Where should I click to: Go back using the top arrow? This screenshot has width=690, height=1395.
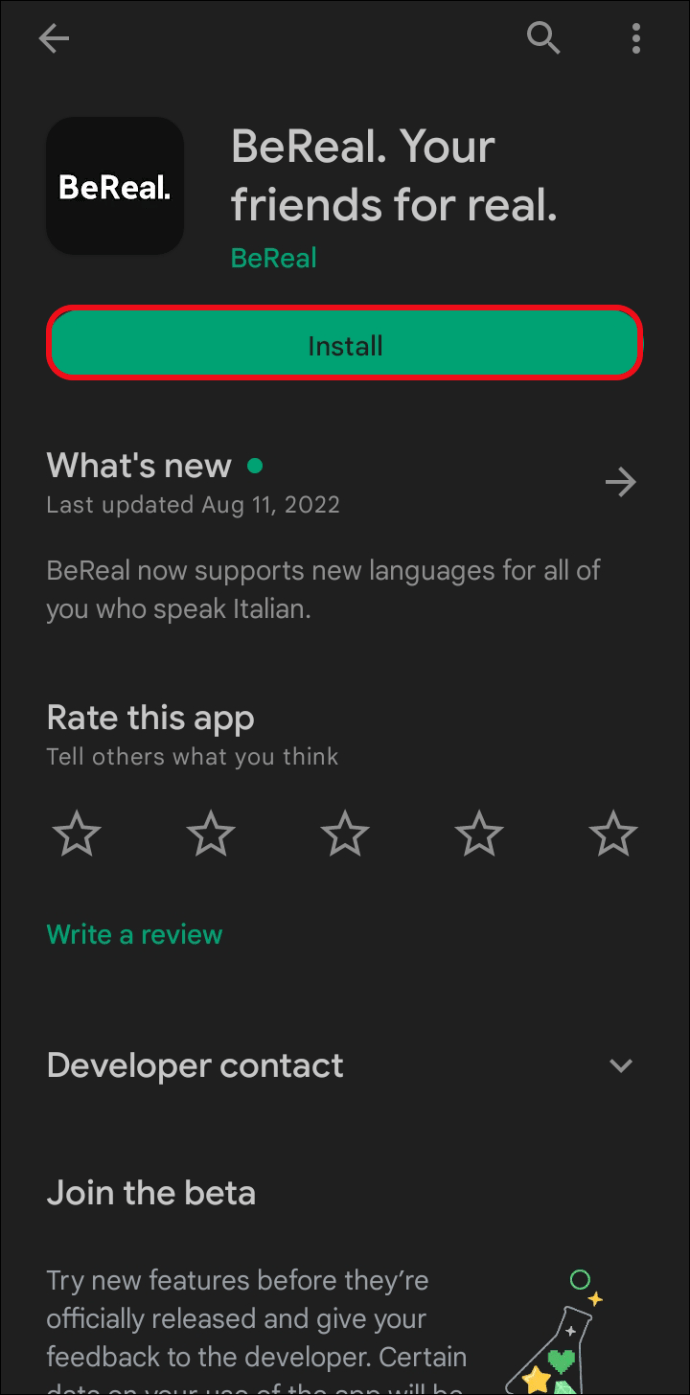point(54,39)
